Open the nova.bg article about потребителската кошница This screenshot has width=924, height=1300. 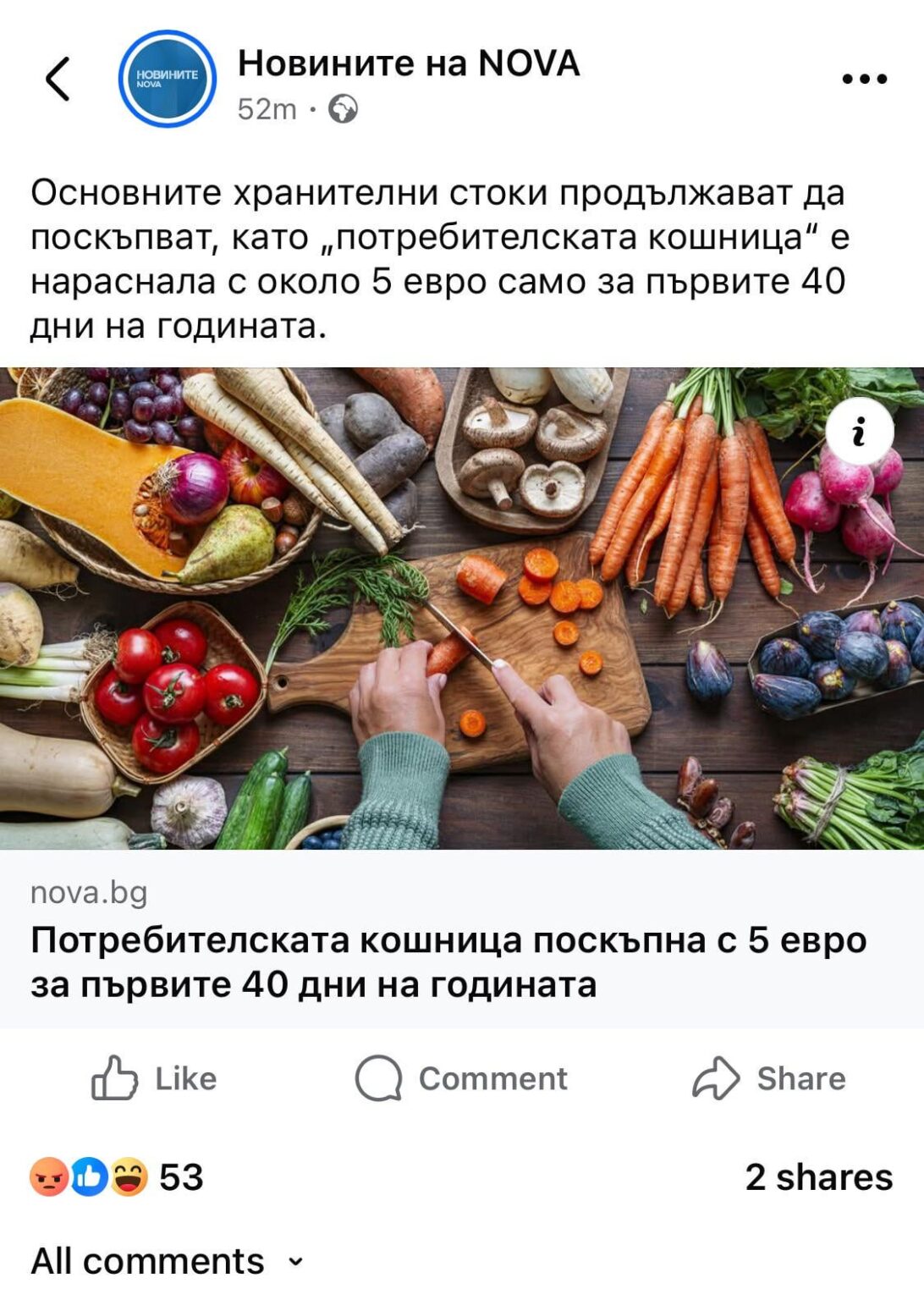(x=448, y=962)
